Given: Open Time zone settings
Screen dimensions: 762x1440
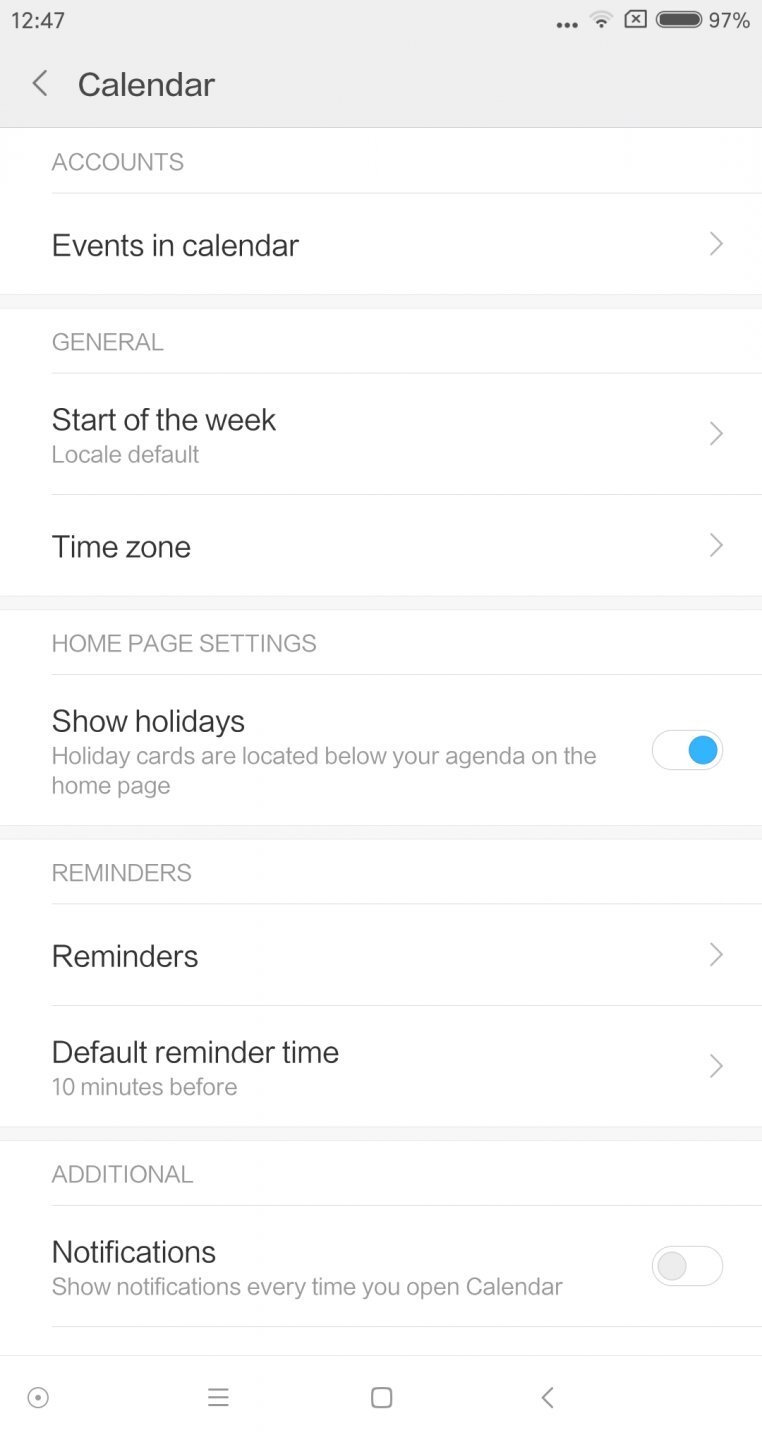Looking at the screenshot, I should pyautogui.click(x=380, y=546).
